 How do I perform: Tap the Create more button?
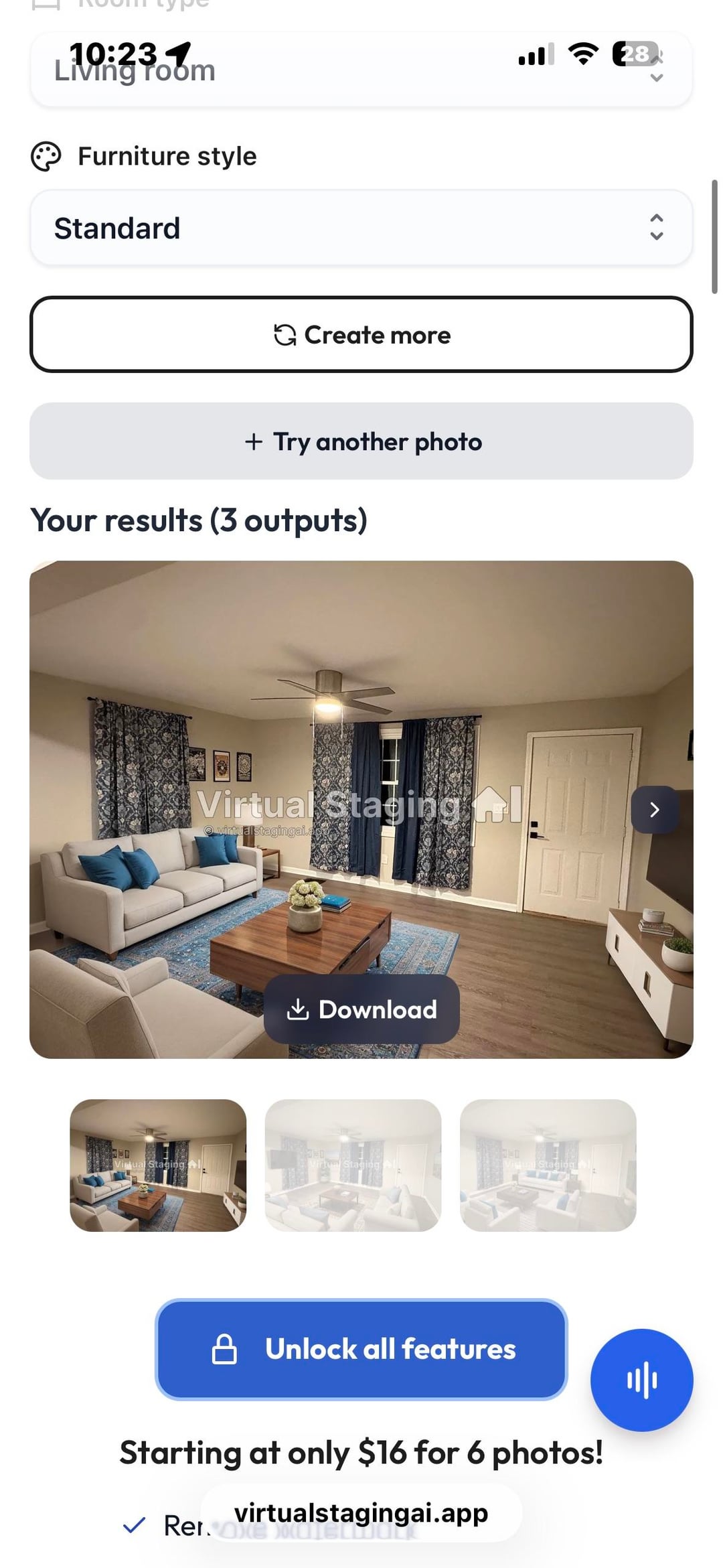(x=361, y=334)
